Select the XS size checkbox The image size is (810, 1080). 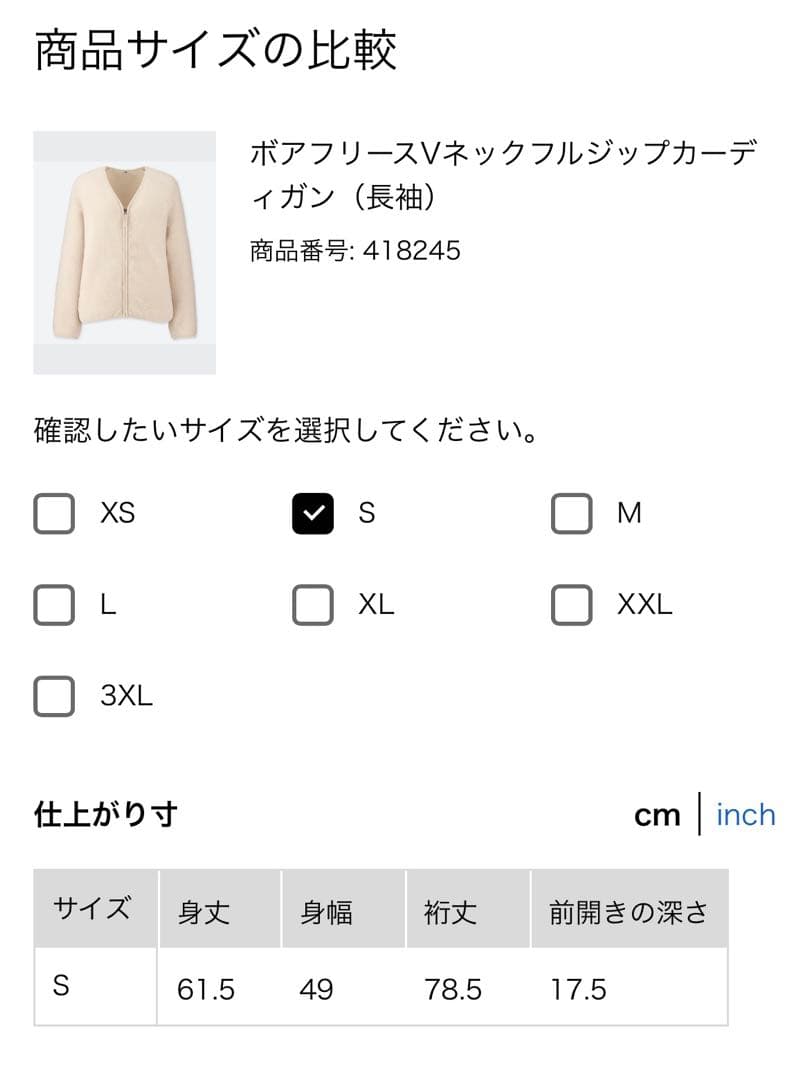[54, 514]
